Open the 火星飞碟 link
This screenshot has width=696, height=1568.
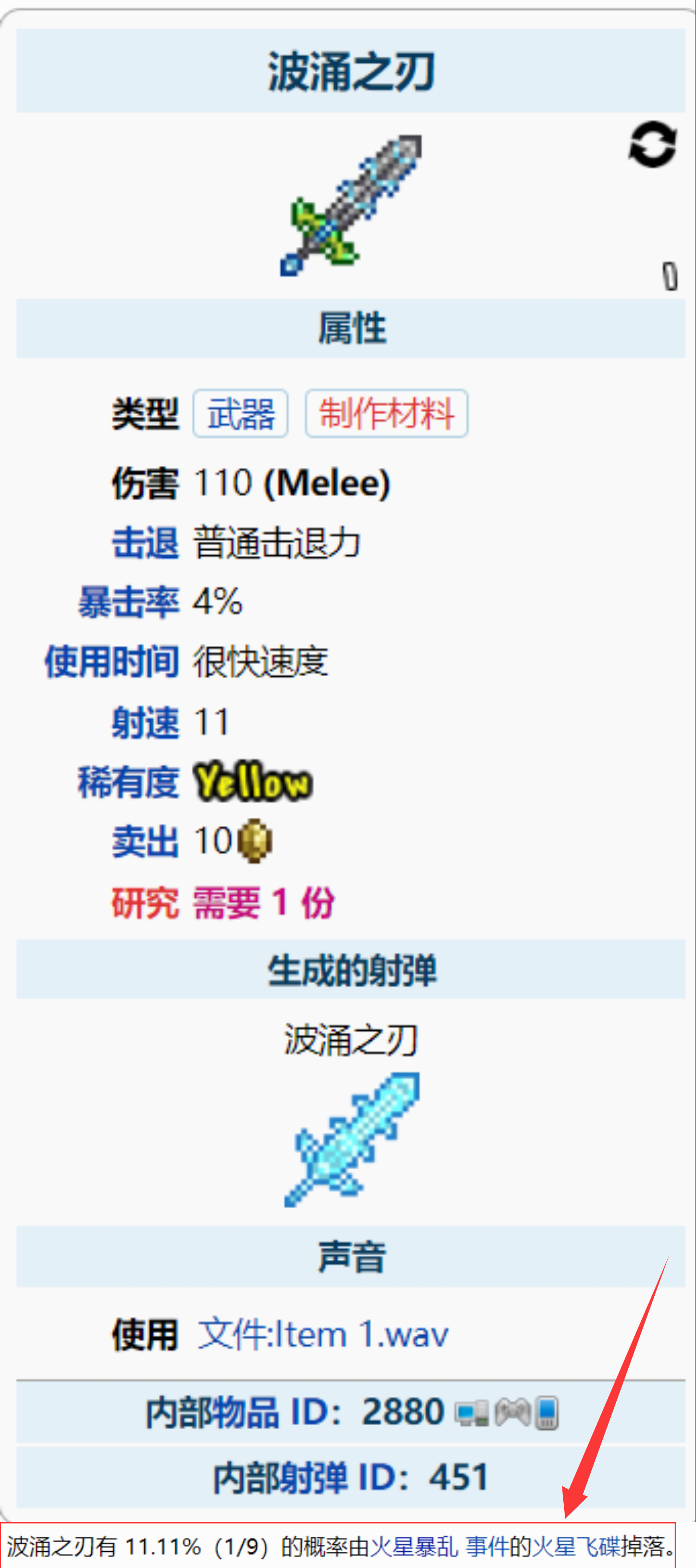pyautogui.click(x=575, y=1546)
